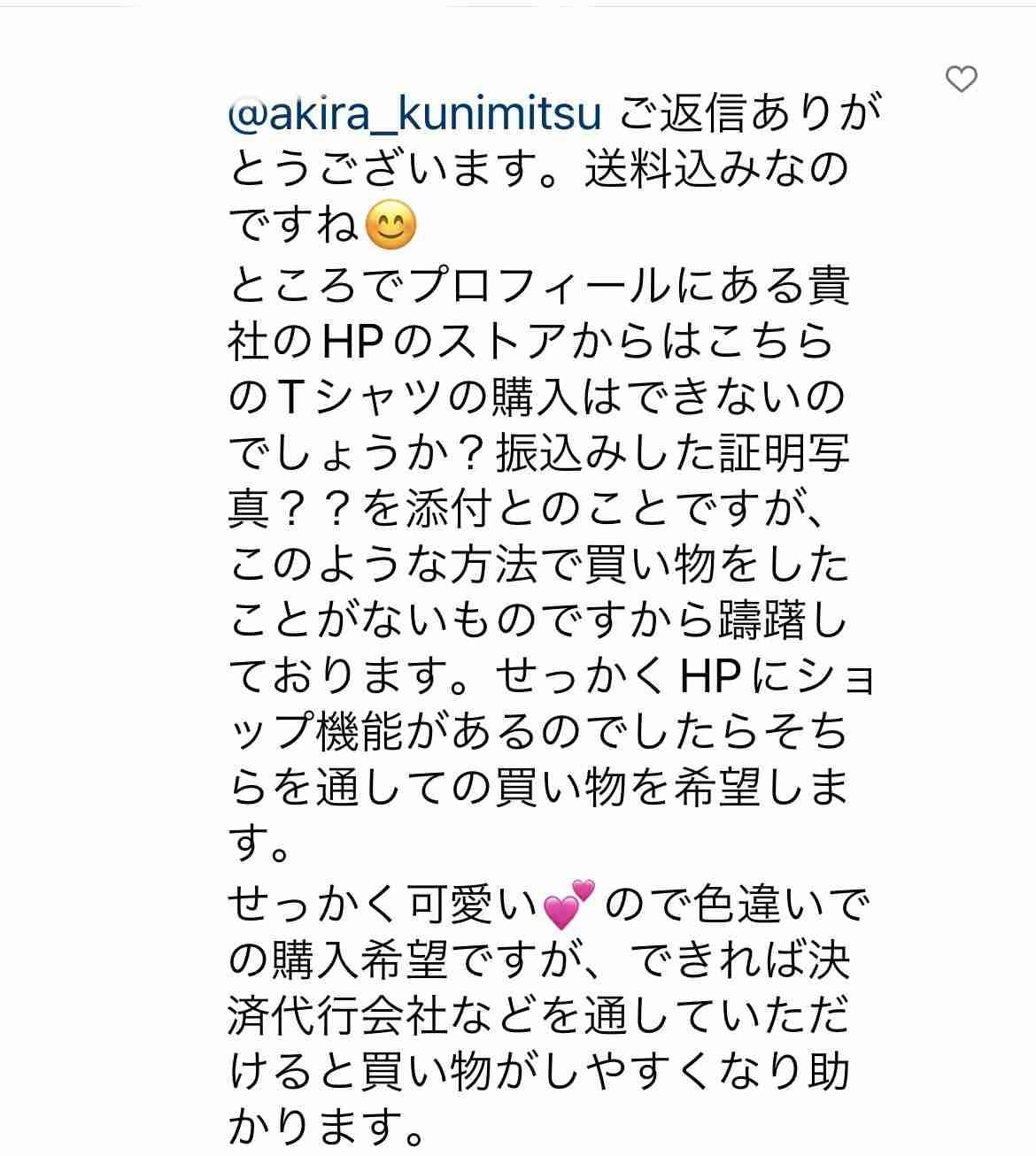Like this comment with the heart icon

pyautogui.click(x=961, y=80)
